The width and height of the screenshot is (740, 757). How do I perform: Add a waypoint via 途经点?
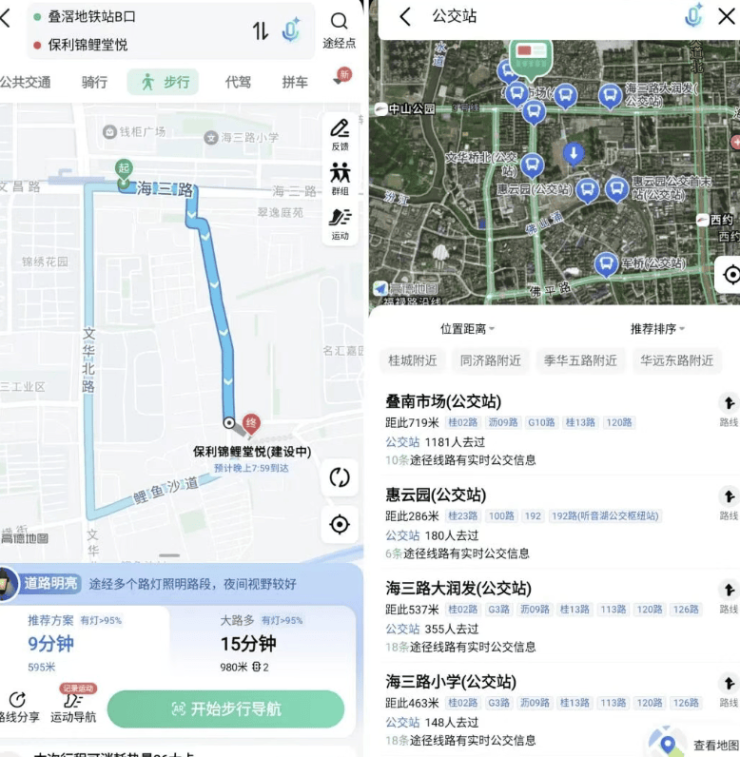pyautogui.click(x=340, y=30)
